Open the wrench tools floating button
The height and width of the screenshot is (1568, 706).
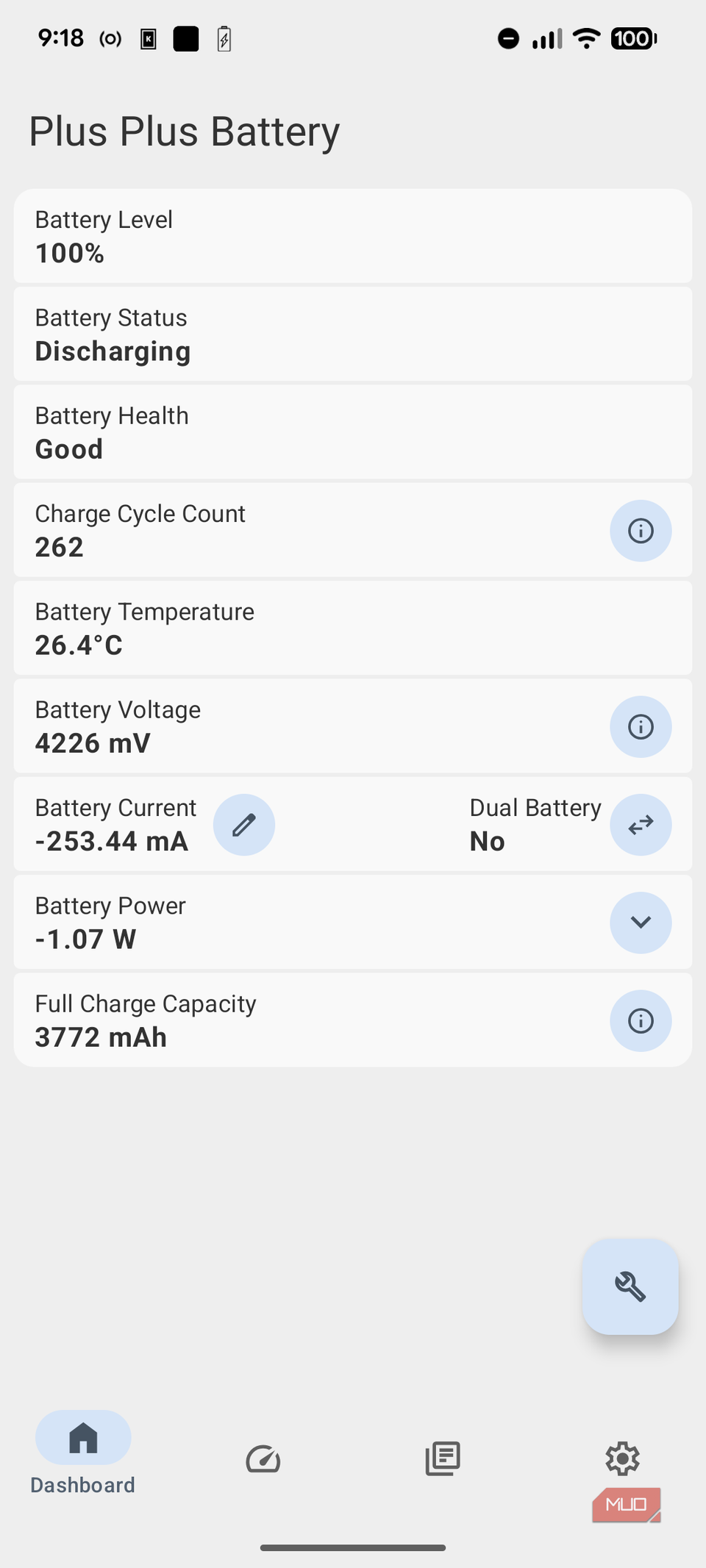630,1287
